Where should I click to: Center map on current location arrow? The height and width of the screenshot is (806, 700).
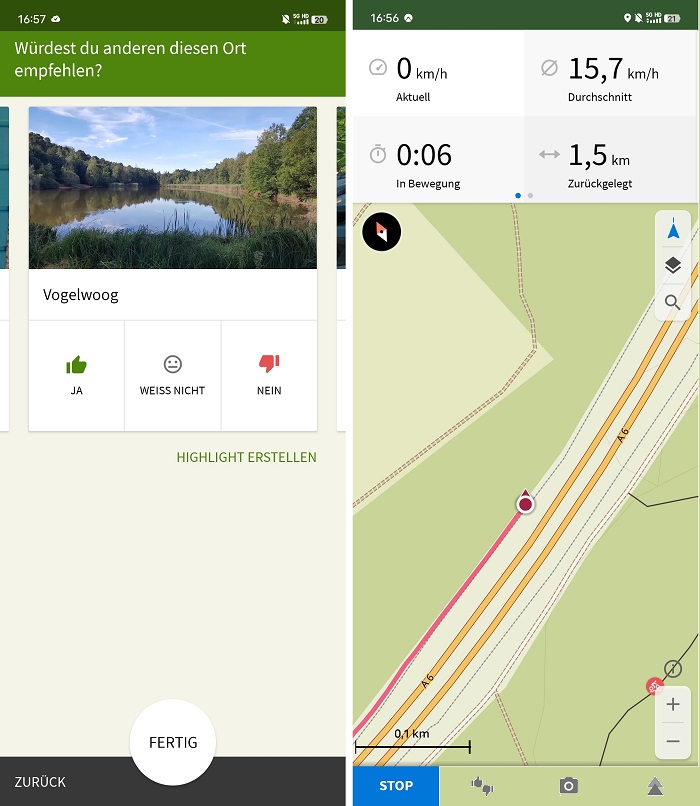tap(673, 230)
